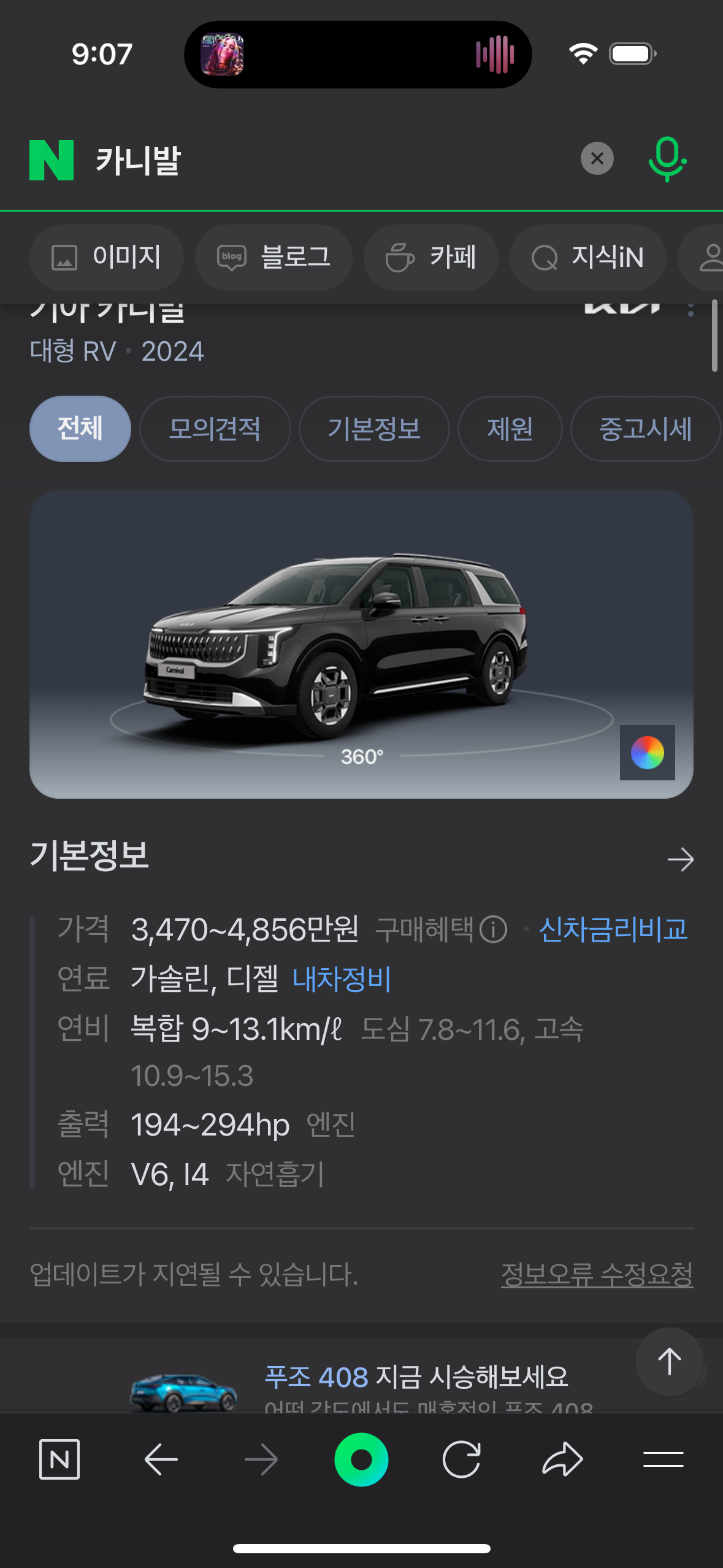The height and width of the screenshot is (1568, 723).
Task: Select the 기본정보 chip
Action: tap(374, 429)
